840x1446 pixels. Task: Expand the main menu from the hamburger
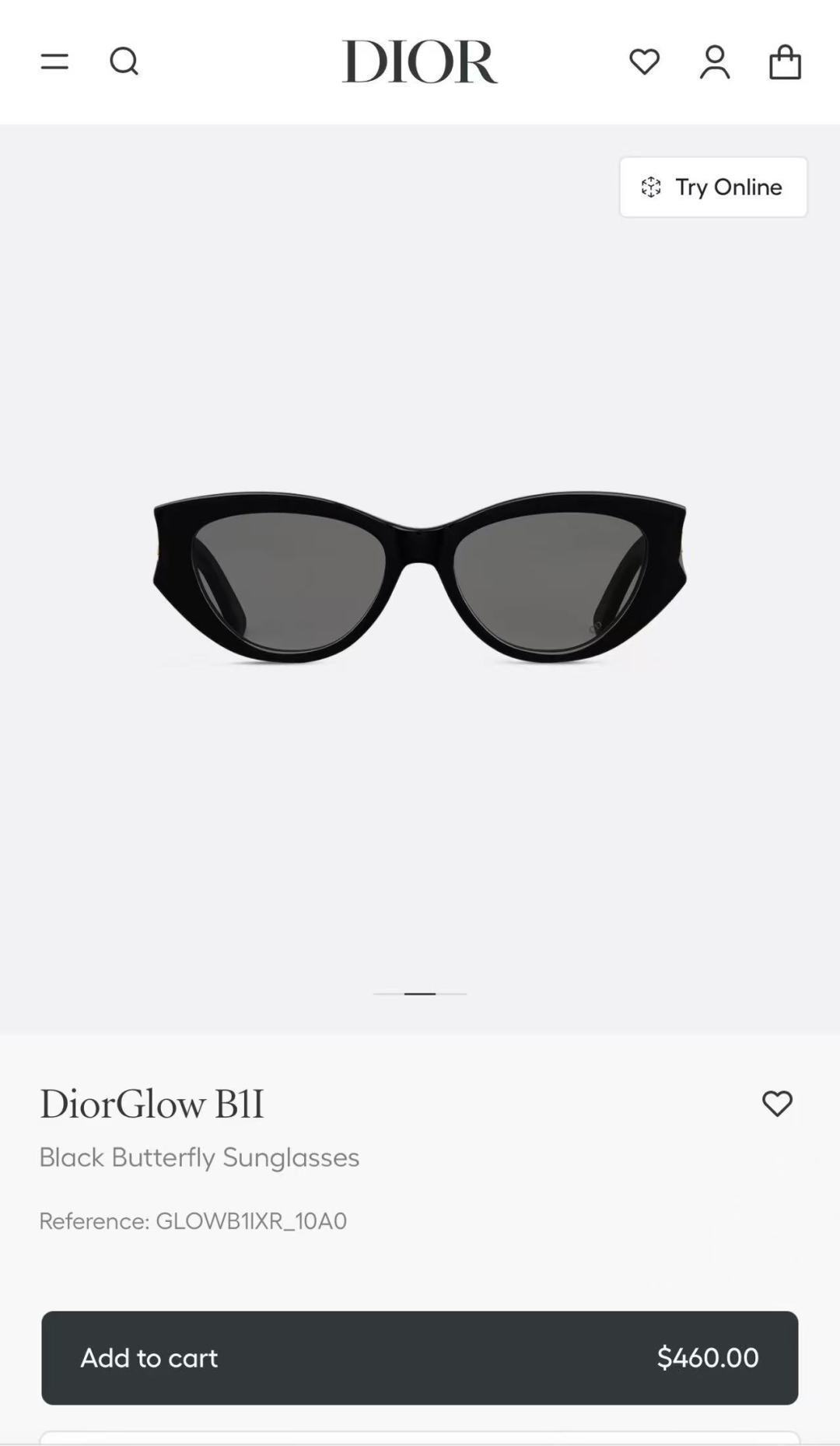pos(54,62)
